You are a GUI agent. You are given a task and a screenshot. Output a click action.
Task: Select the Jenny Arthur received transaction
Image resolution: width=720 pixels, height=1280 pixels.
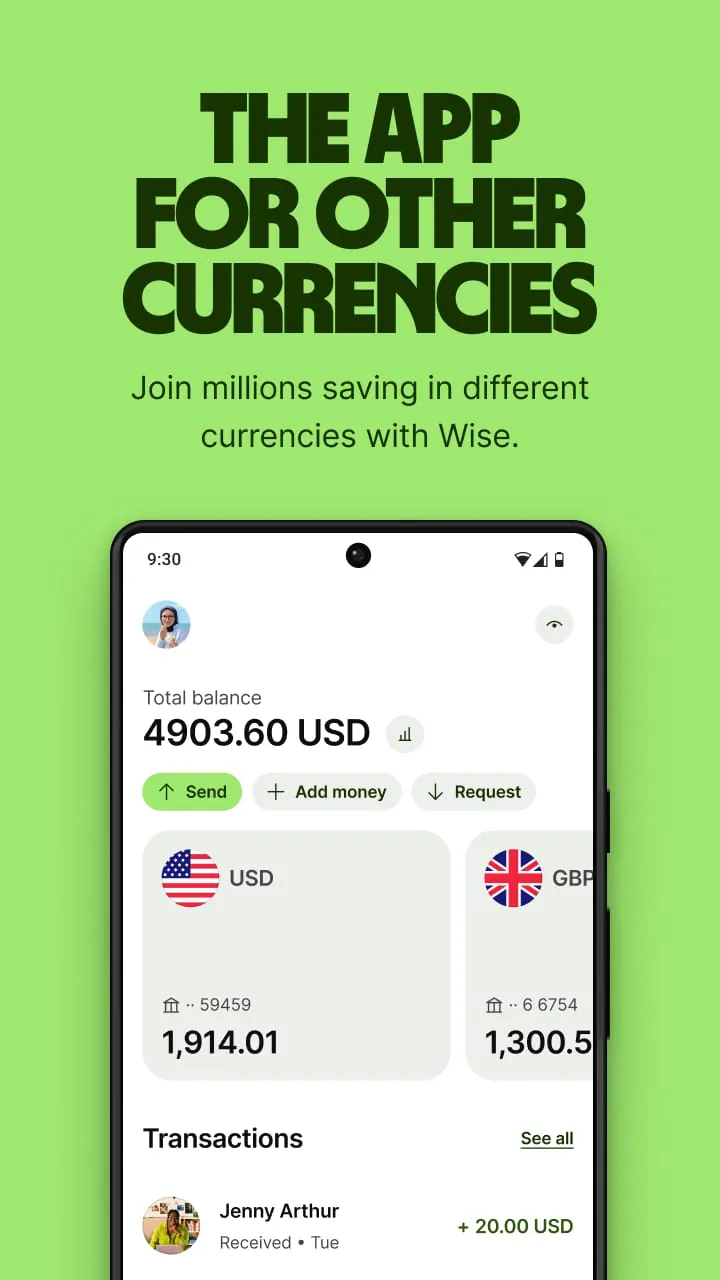[x=350, y=1225]
